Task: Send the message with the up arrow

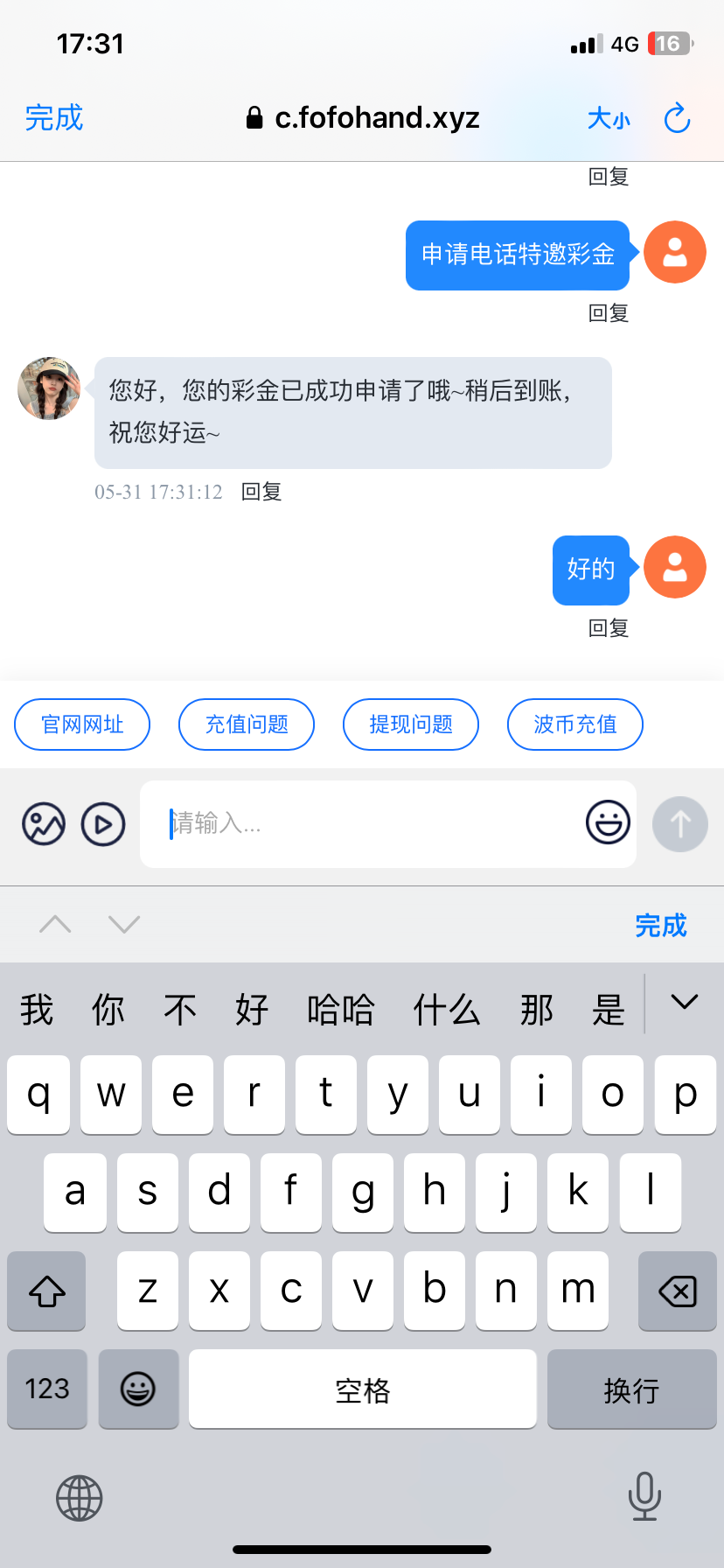Action: [x=680, y=824]
